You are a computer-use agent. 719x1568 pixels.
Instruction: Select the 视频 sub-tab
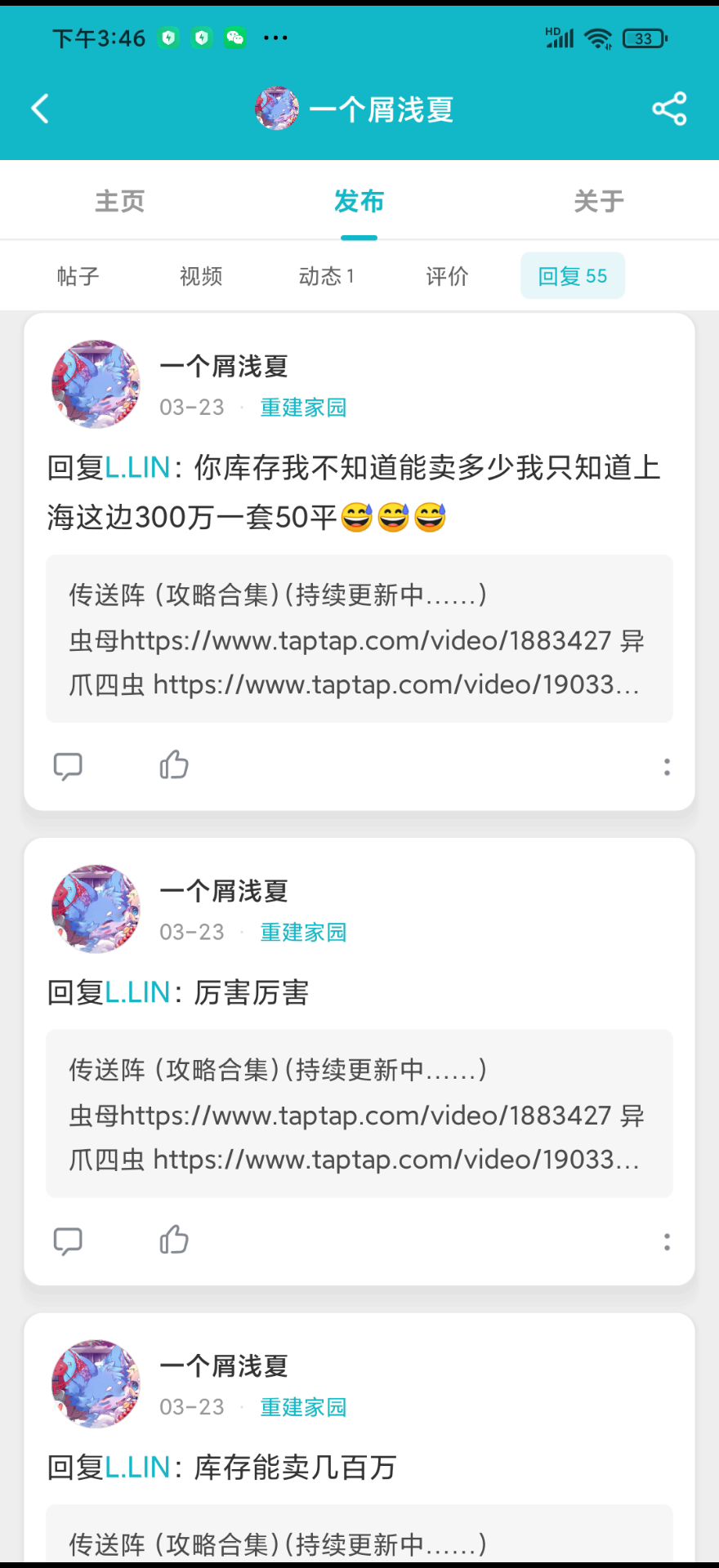201,276
